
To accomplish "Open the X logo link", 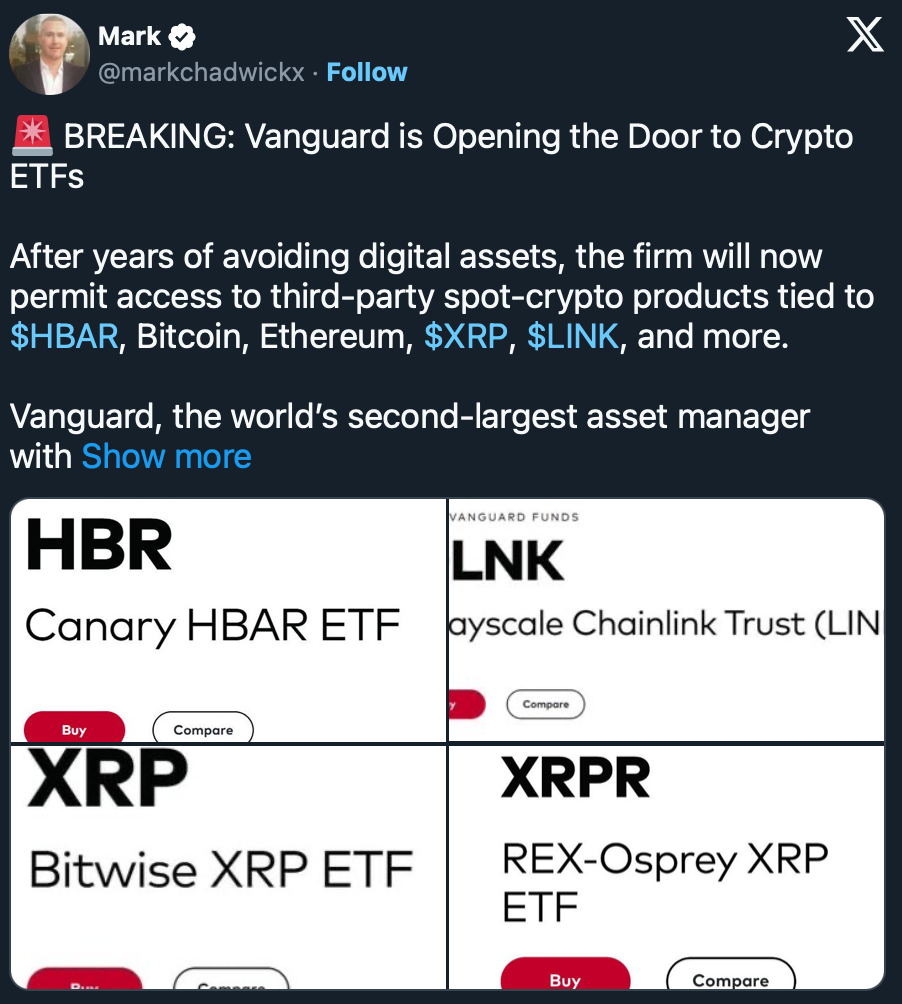I will [864, 36].
